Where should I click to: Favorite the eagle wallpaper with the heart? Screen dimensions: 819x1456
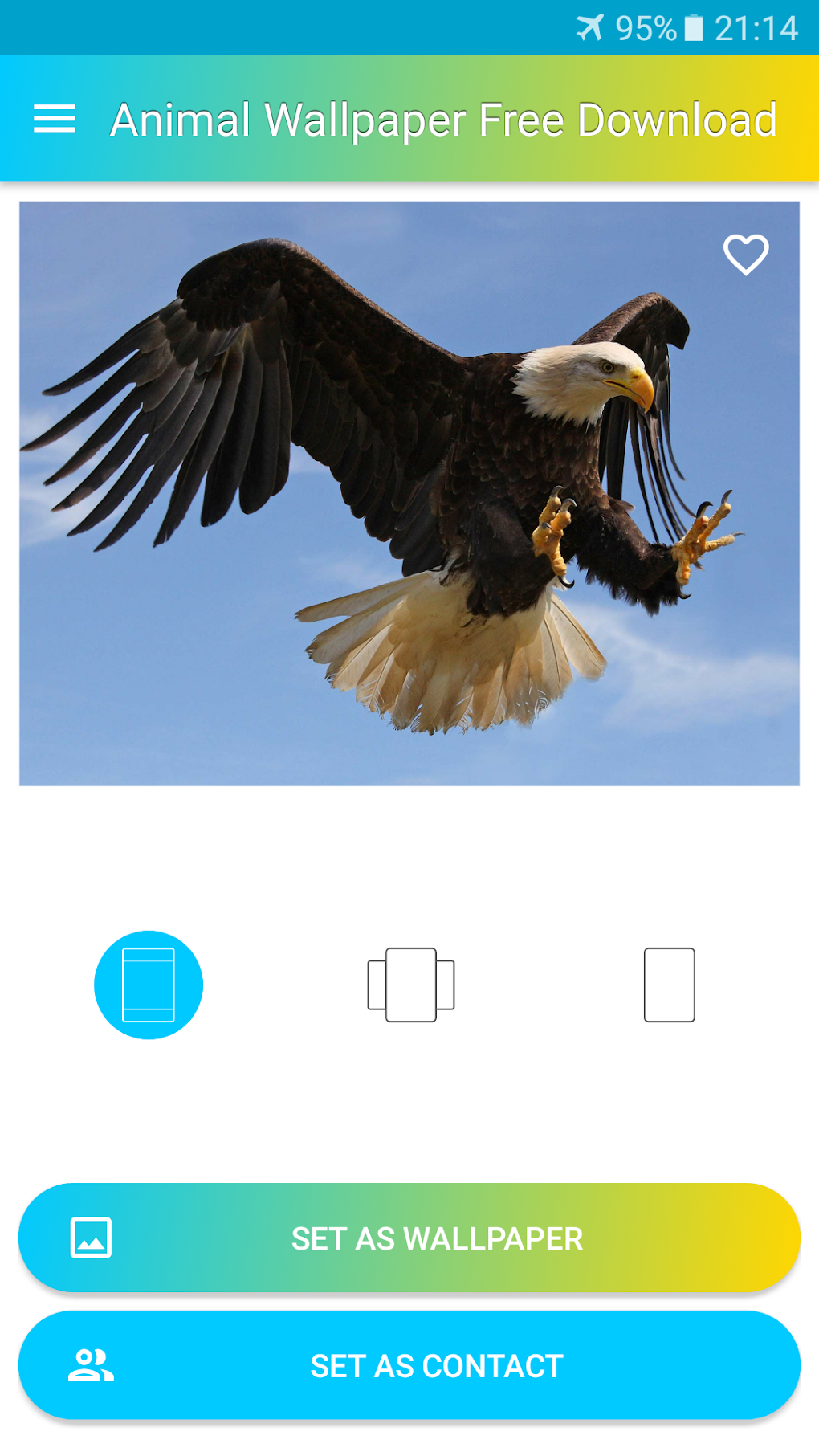(x=746, y=255)
